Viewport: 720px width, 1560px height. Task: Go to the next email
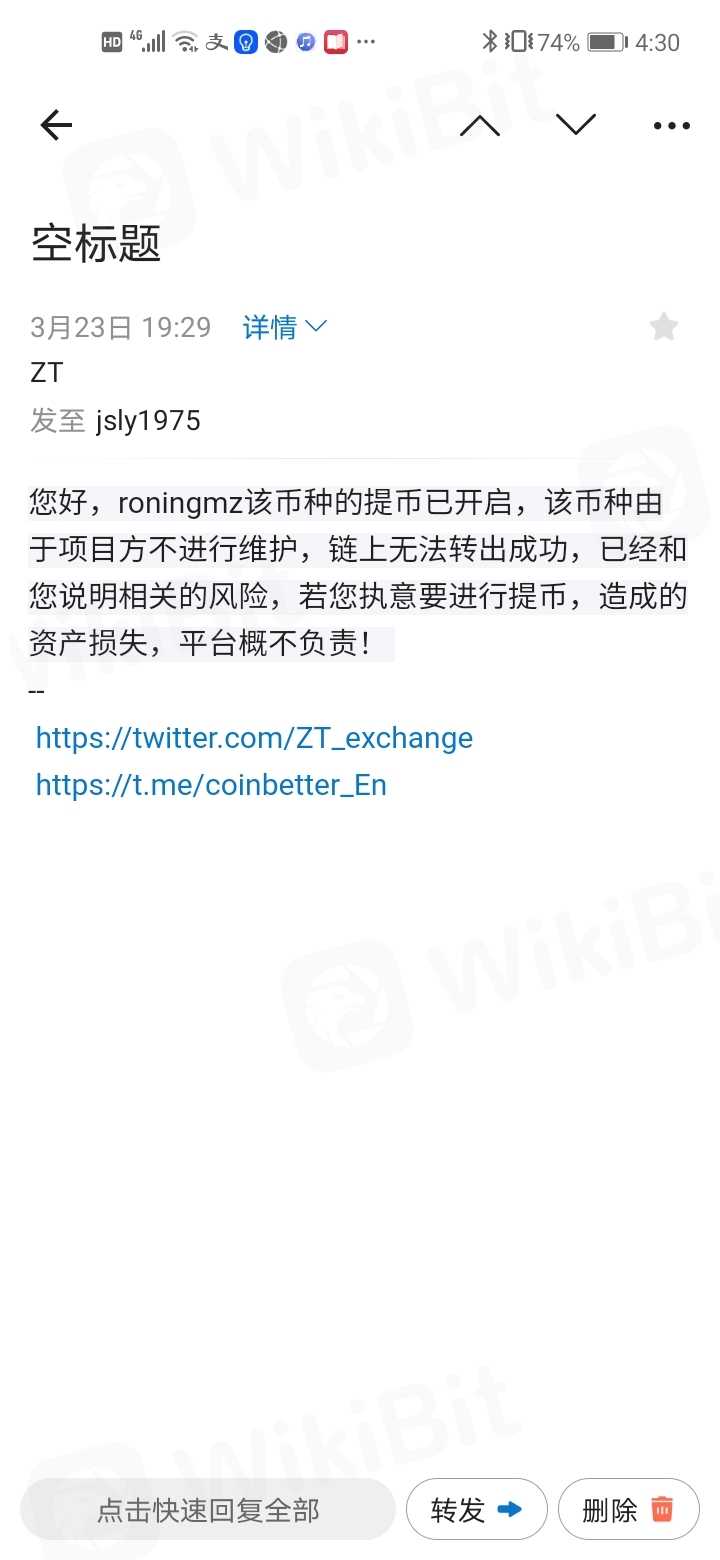[x=576, y=125]
